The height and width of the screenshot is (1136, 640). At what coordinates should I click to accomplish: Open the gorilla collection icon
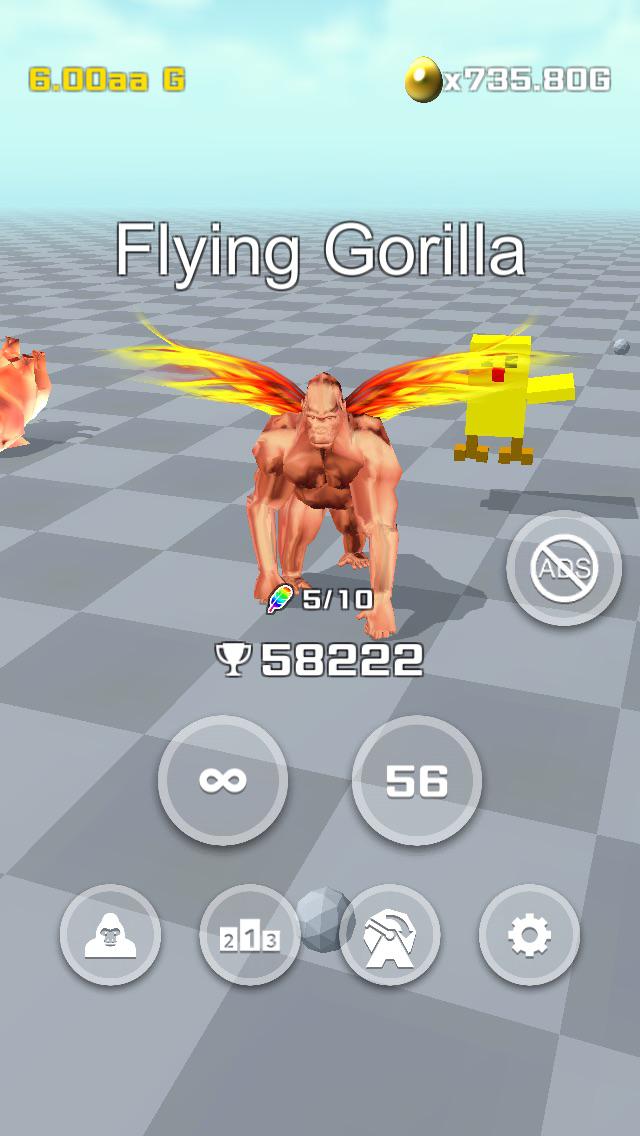click(110, 935)
